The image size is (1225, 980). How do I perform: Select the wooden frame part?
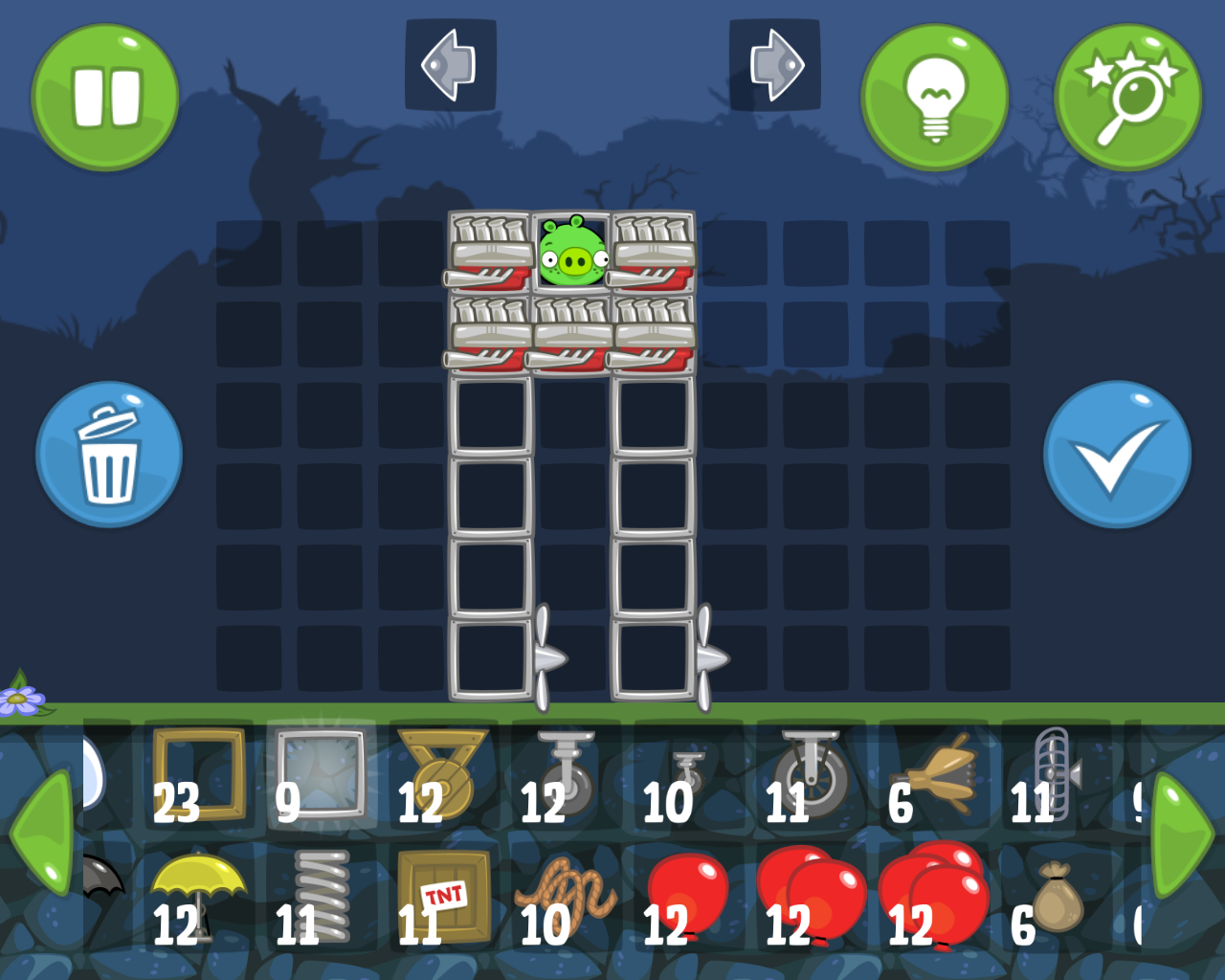click(x=199, y=775)
